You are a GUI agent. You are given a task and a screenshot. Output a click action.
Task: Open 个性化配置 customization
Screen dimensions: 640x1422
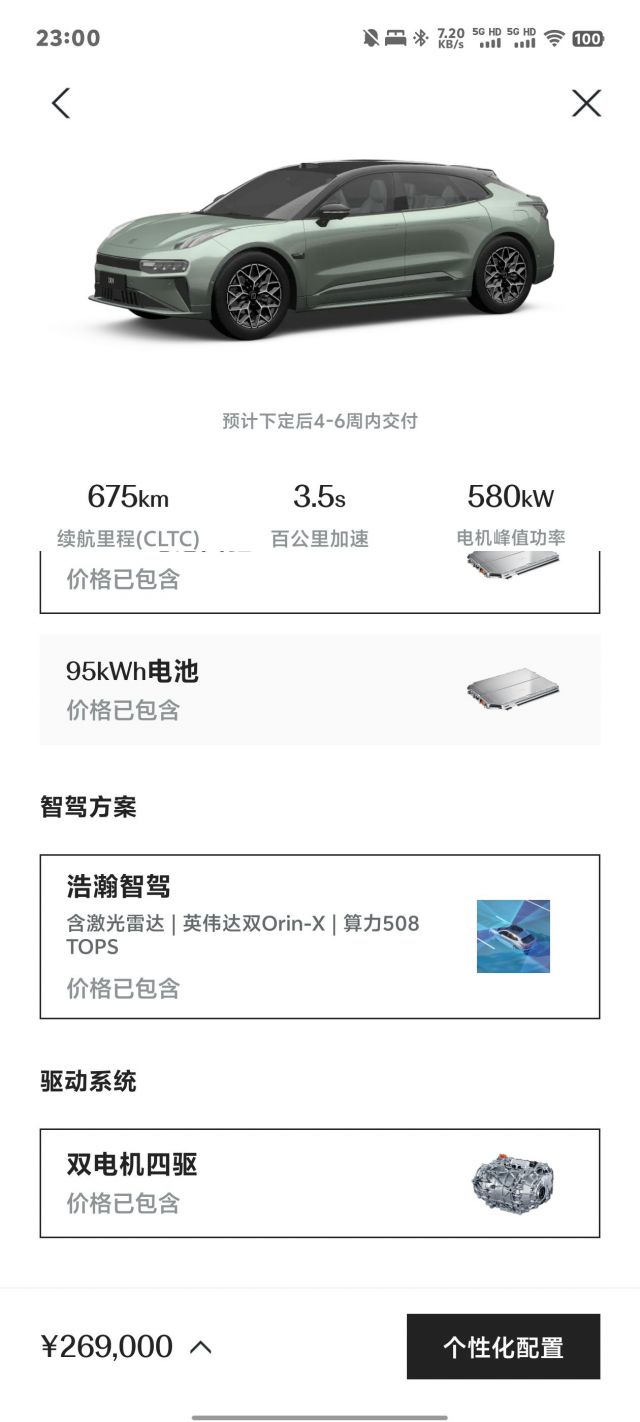503,1347
